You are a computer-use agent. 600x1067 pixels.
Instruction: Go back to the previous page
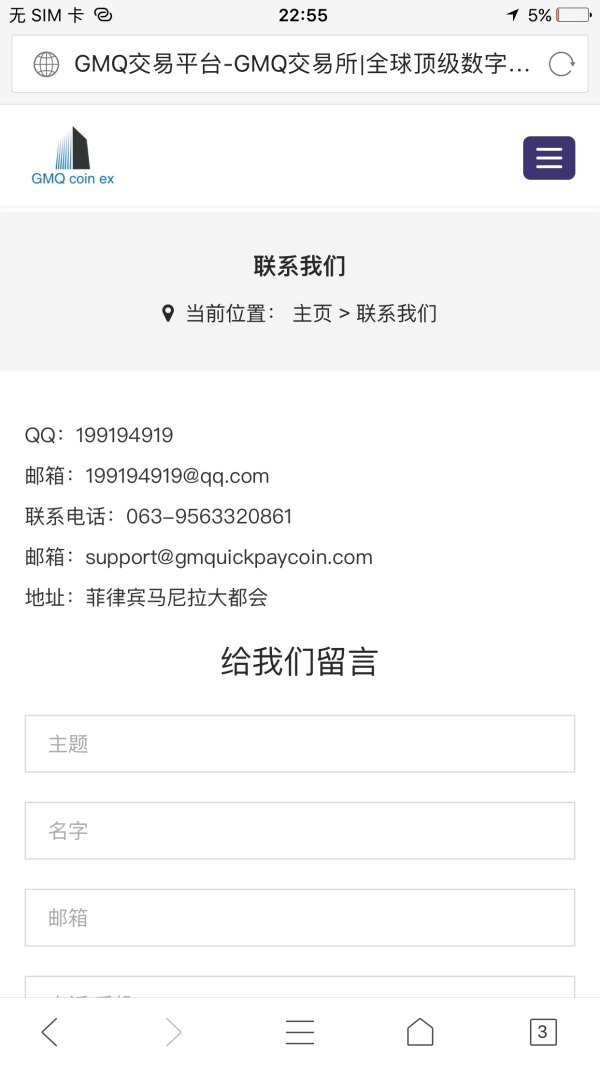tap(49, 1032)
